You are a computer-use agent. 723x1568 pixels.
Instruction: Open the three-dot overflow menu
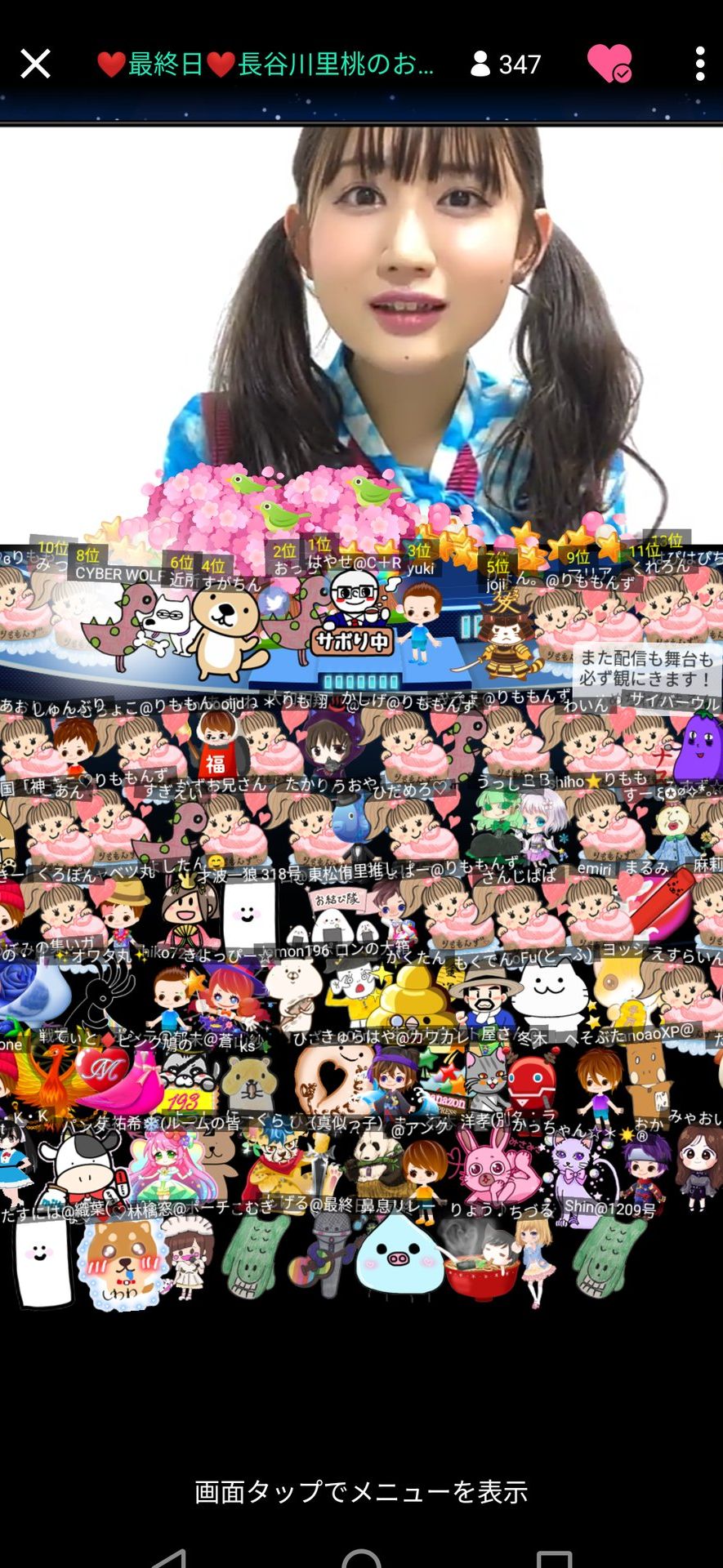coord(699,64)
